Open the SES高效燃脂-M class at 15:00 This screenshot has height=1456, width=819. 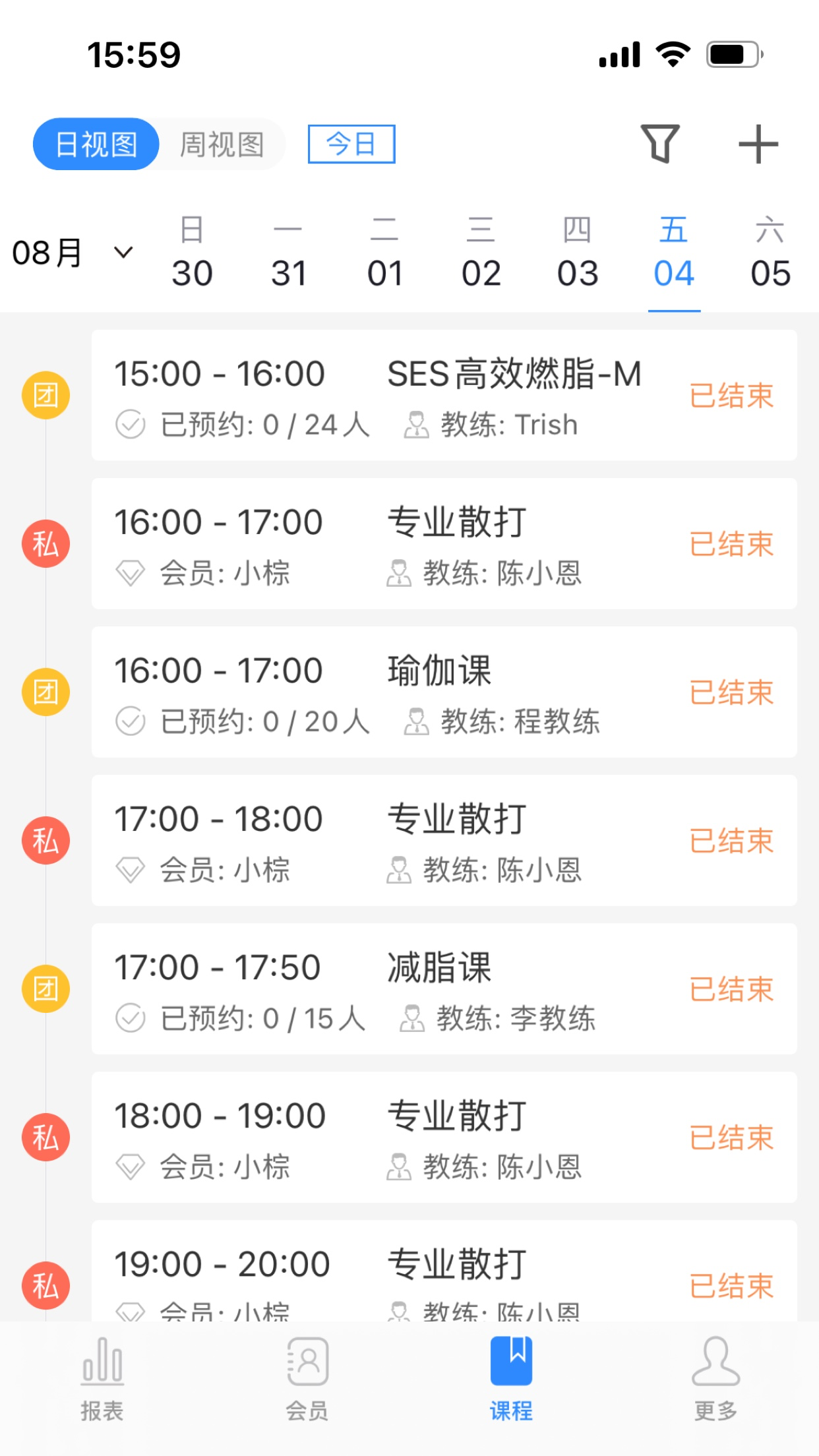pos(444,395)
